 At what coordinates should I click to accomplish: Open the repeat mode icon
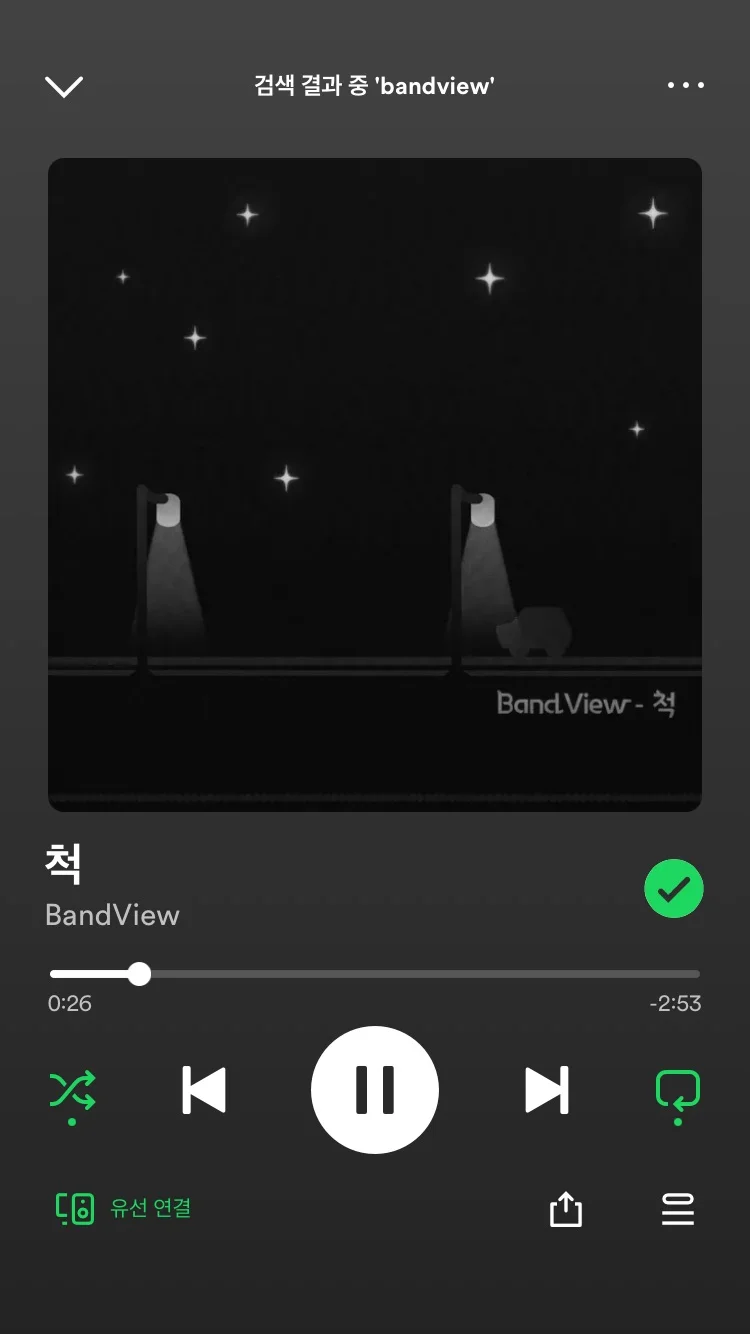point(676,1090)
